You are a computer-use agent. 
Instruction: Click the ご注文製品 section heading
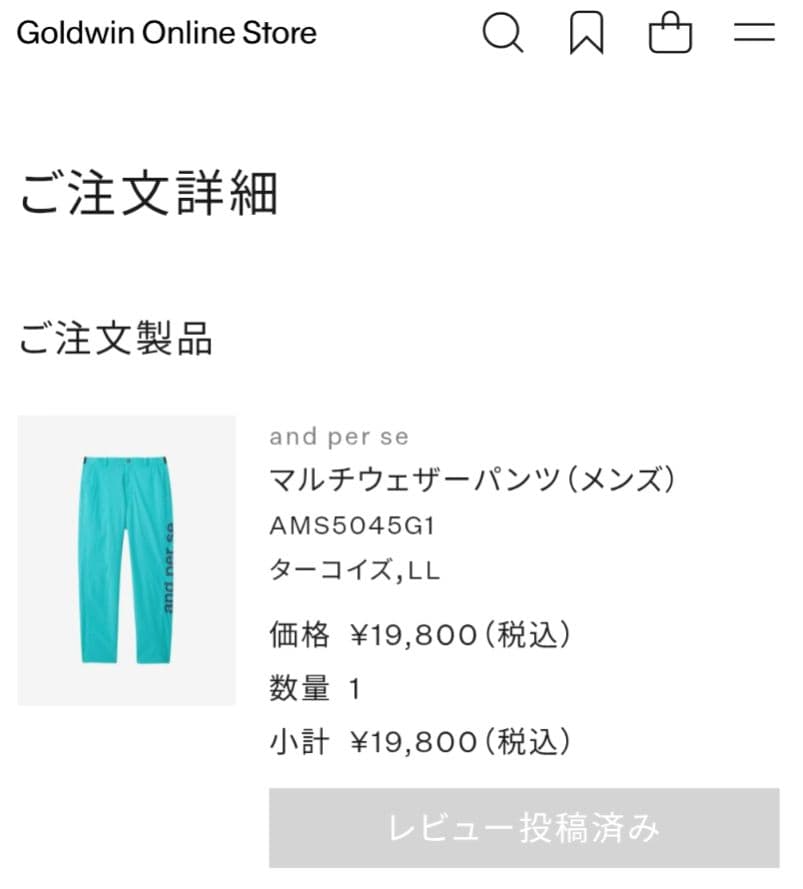click(x=118, y=340)
